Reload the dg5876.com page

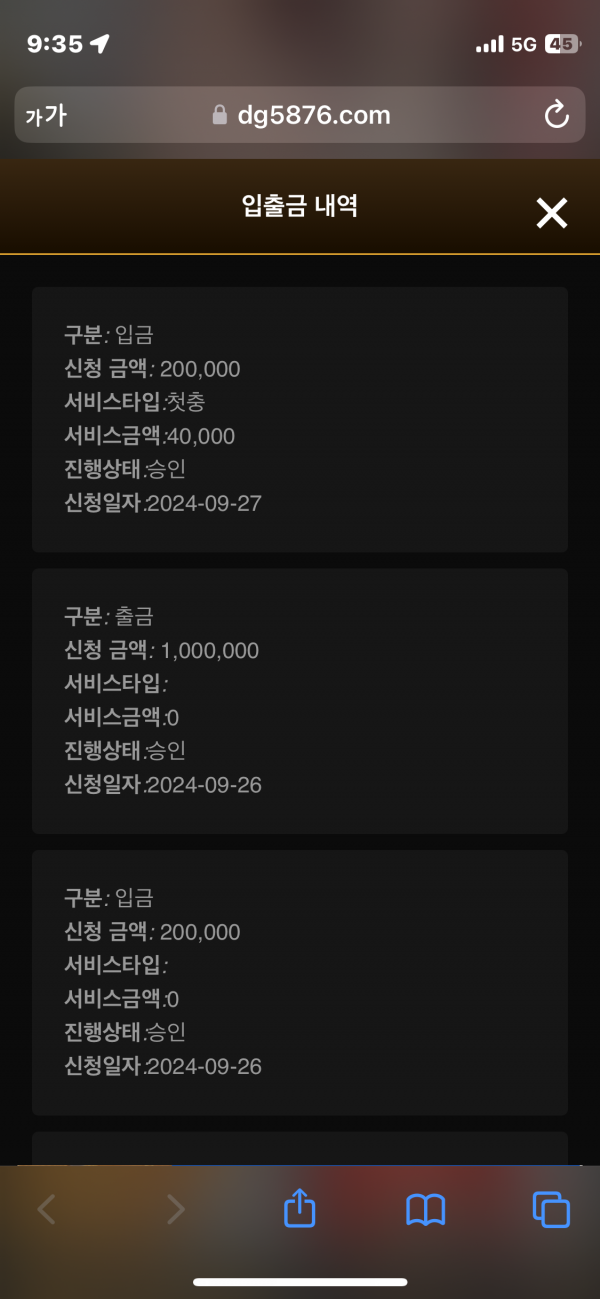click(x=556, y=115)
